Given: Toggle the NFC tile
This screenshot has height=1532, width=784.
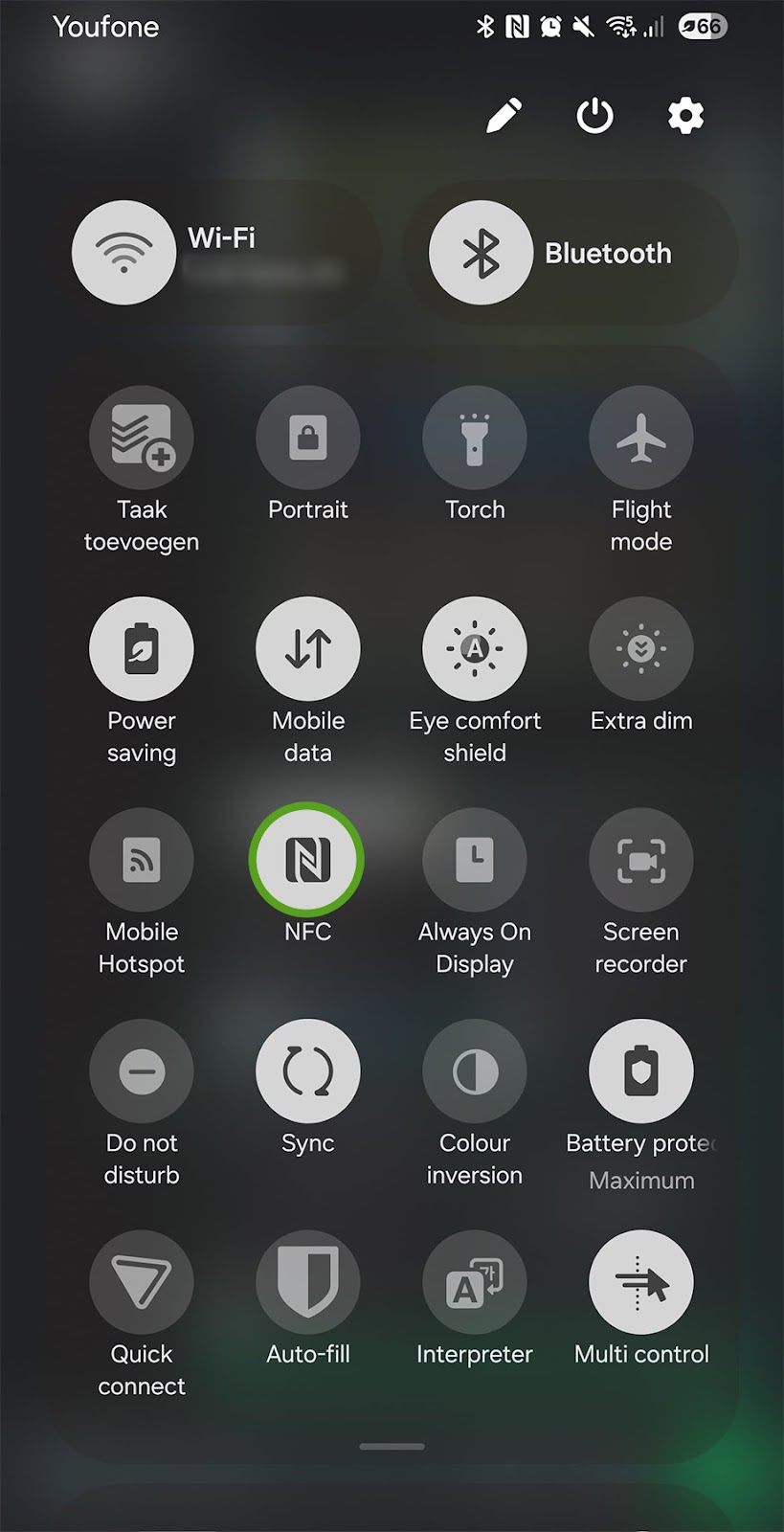Looking at the screenshot, I should pos(307,859).
